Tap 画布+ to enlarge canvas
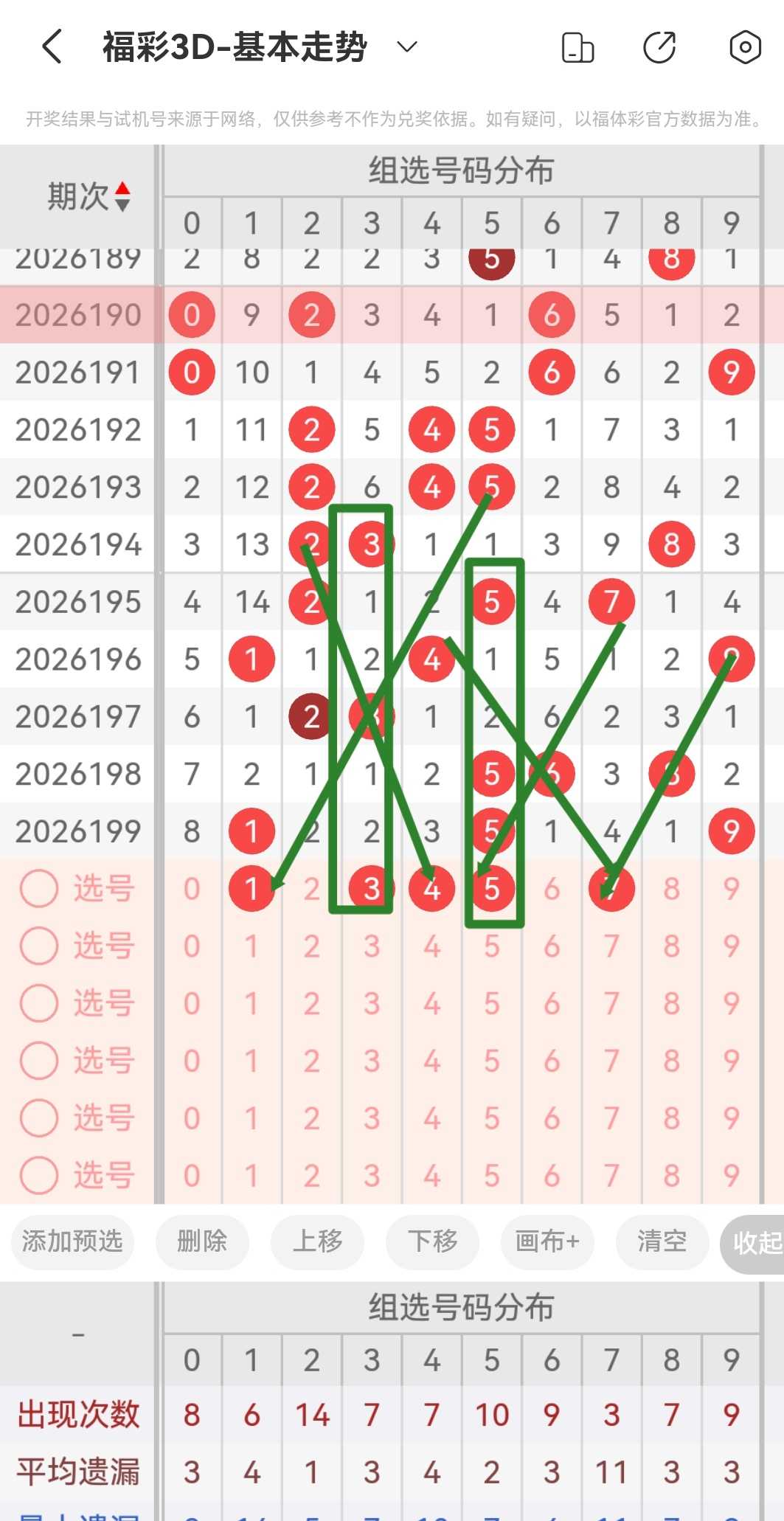 click(x=547, y=1241)
